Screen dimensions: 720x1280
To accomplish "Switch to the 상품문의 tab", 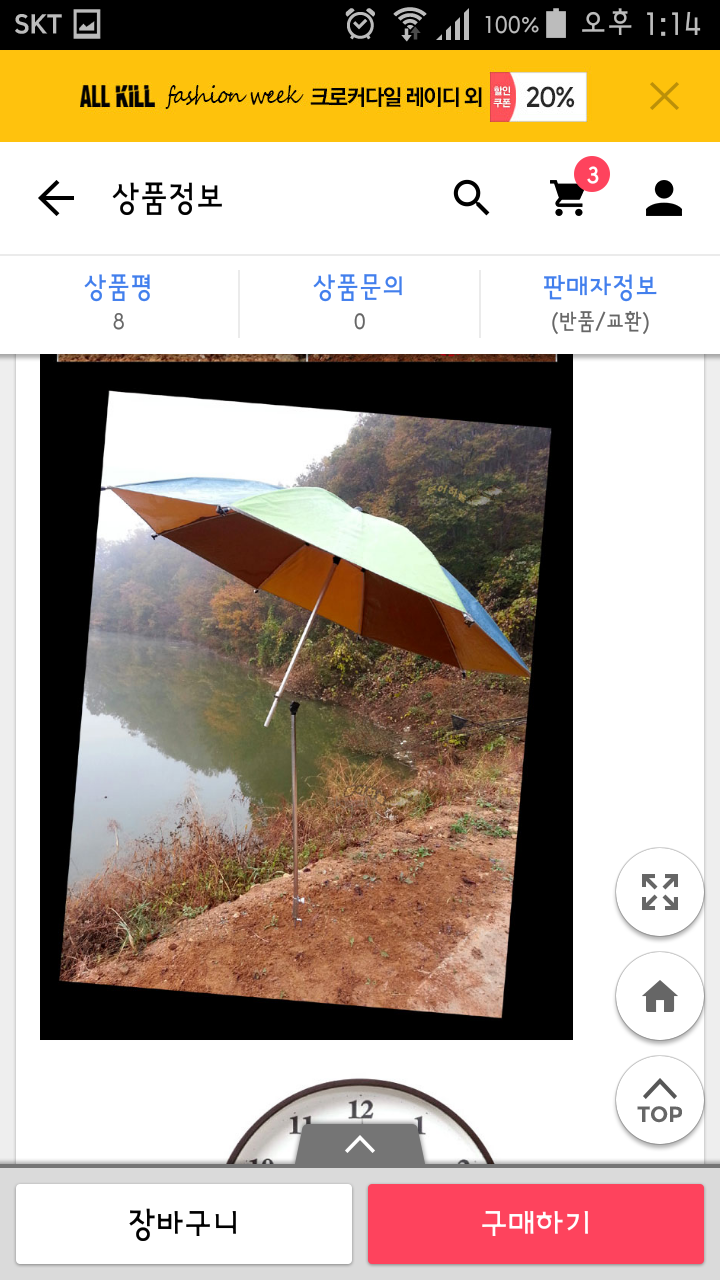I will (359, 303).
